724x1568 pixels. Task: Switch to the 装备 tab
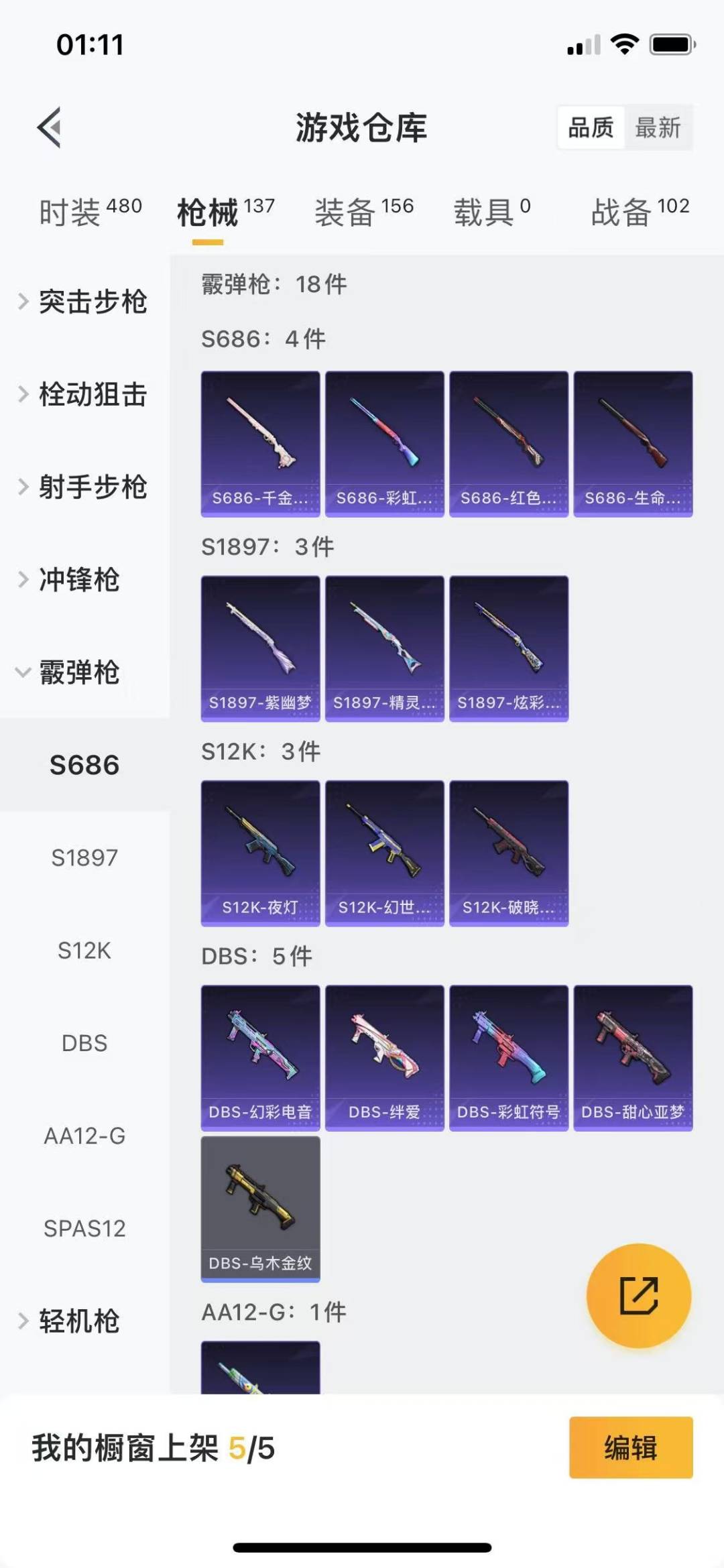click(364, 212)
